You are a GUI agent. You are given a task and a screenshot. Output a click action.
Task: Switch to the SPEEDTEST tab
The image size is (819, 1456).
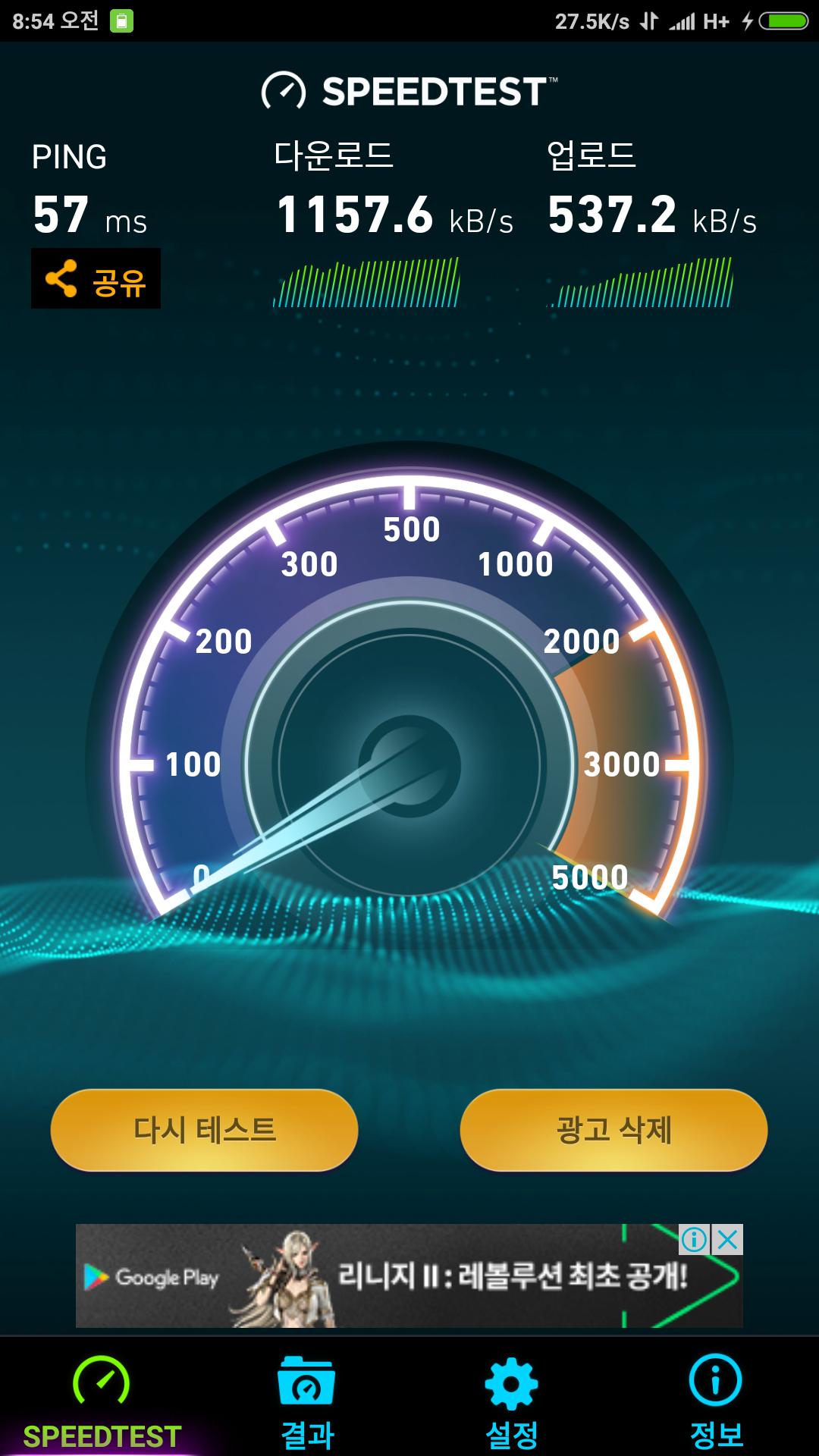102,1403
